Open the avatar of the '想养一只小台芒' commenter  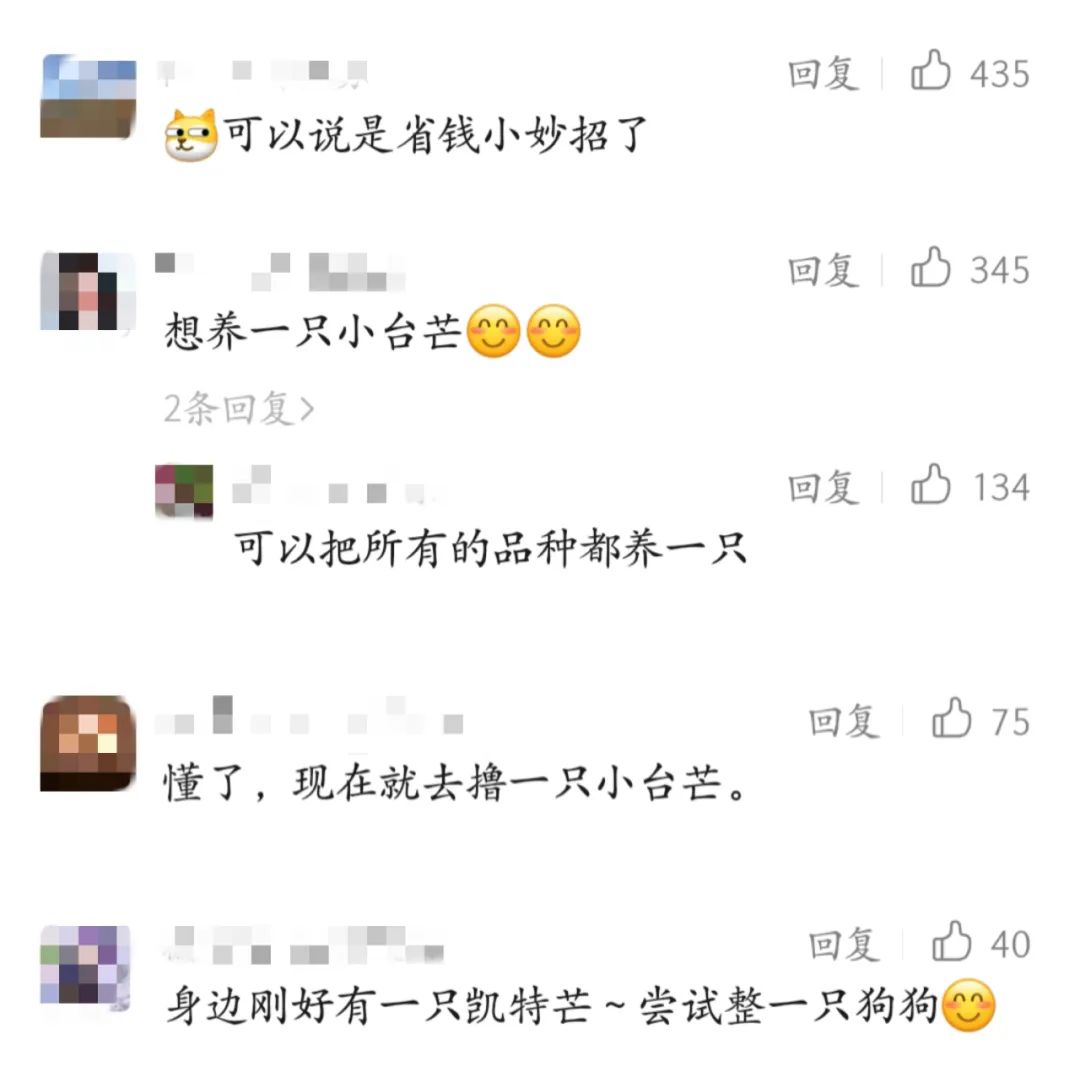[x=87, y=291]
